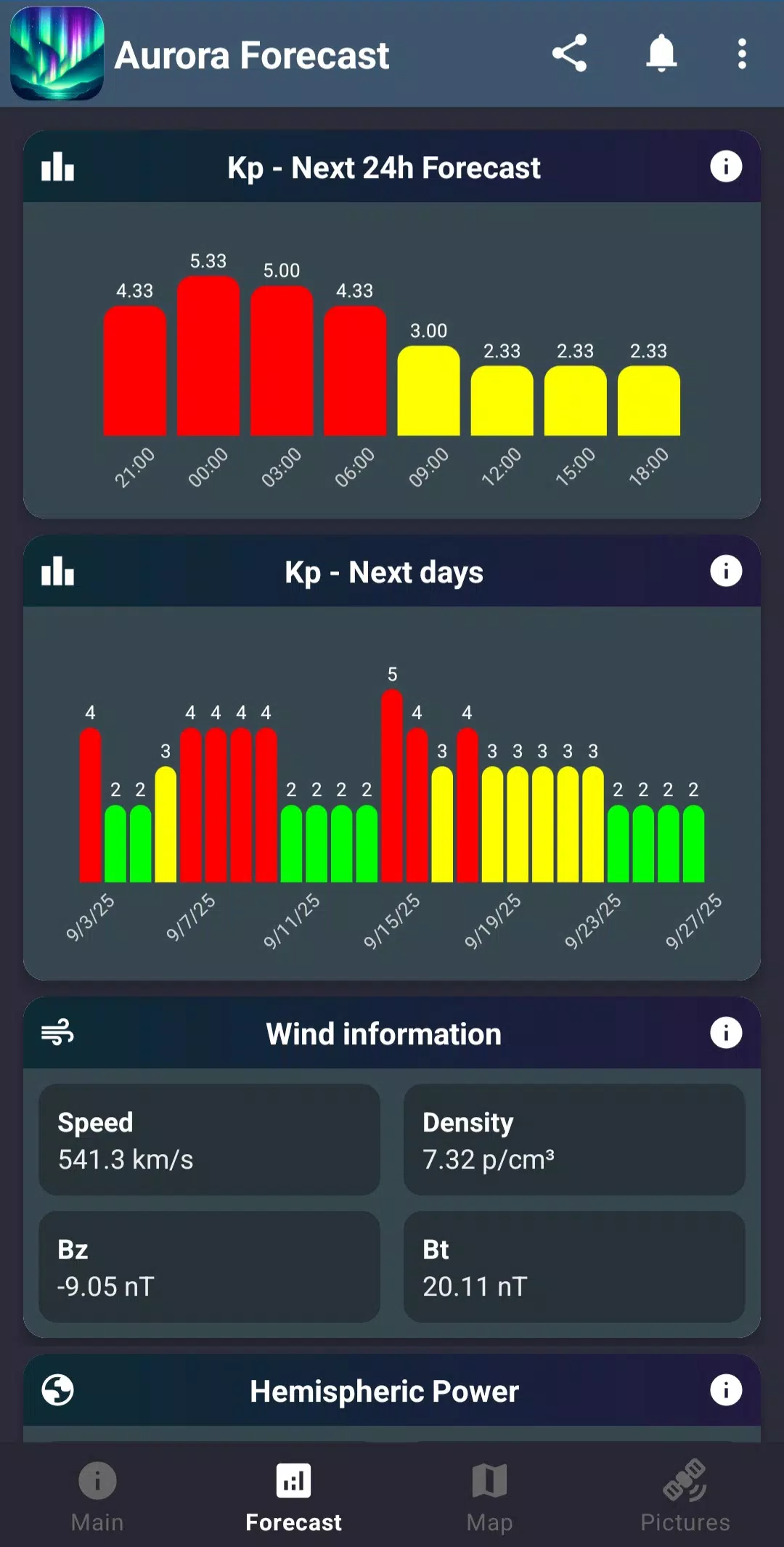Show info for Kp Next days
Screen dimensions: 784x1547
(726, 572)
